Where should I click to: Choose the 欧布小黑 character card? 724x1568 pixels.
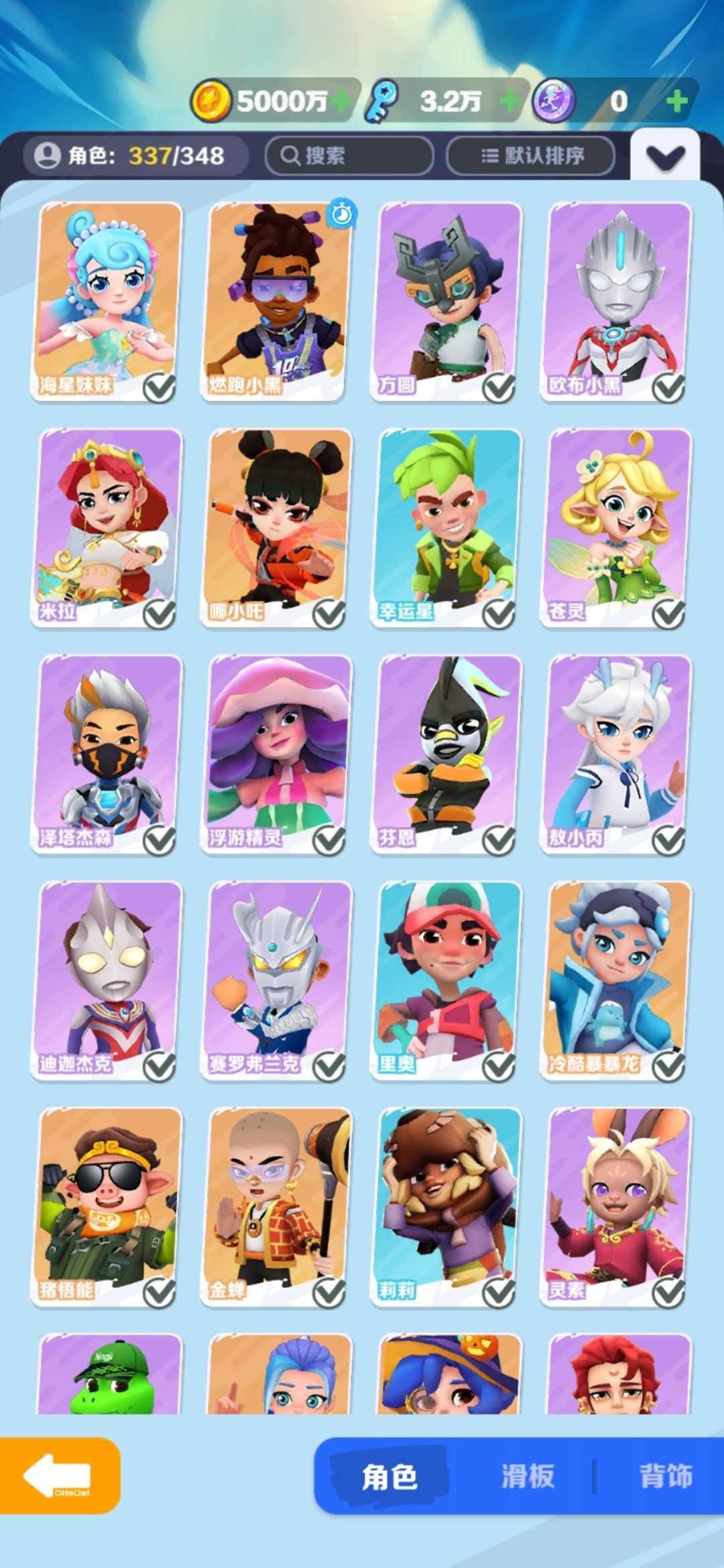[617, 300]
